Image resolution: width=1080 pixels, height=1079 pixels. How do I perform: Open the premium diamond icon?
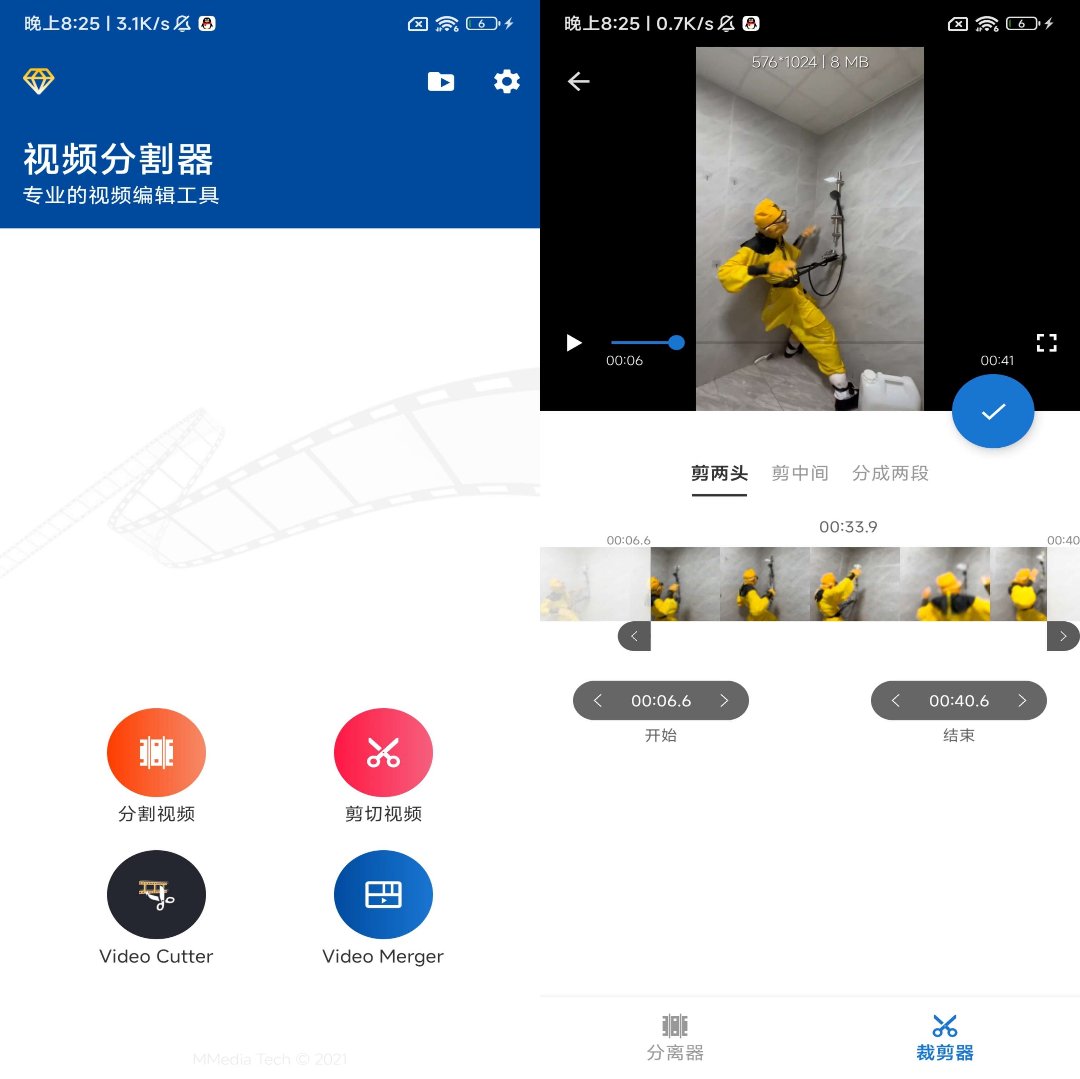39,81
